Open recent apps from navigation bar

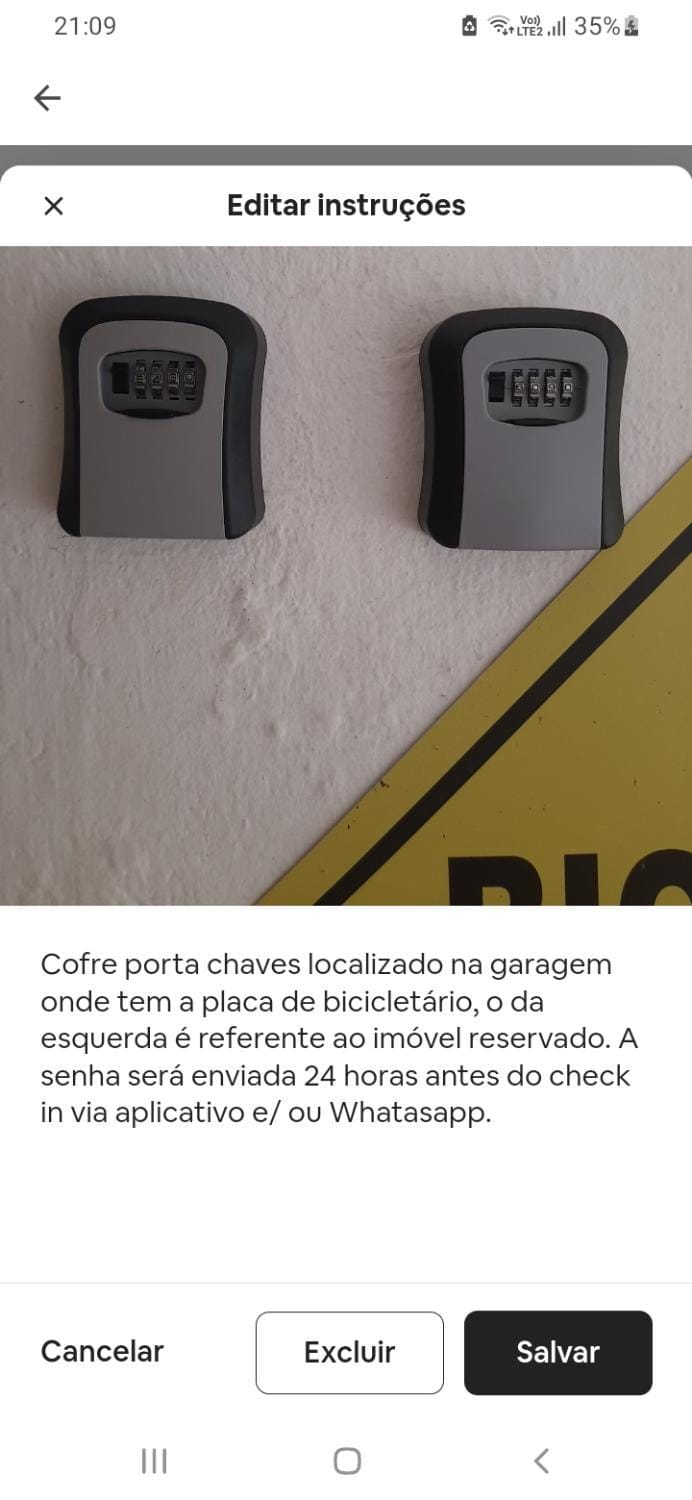(154, 1461)
